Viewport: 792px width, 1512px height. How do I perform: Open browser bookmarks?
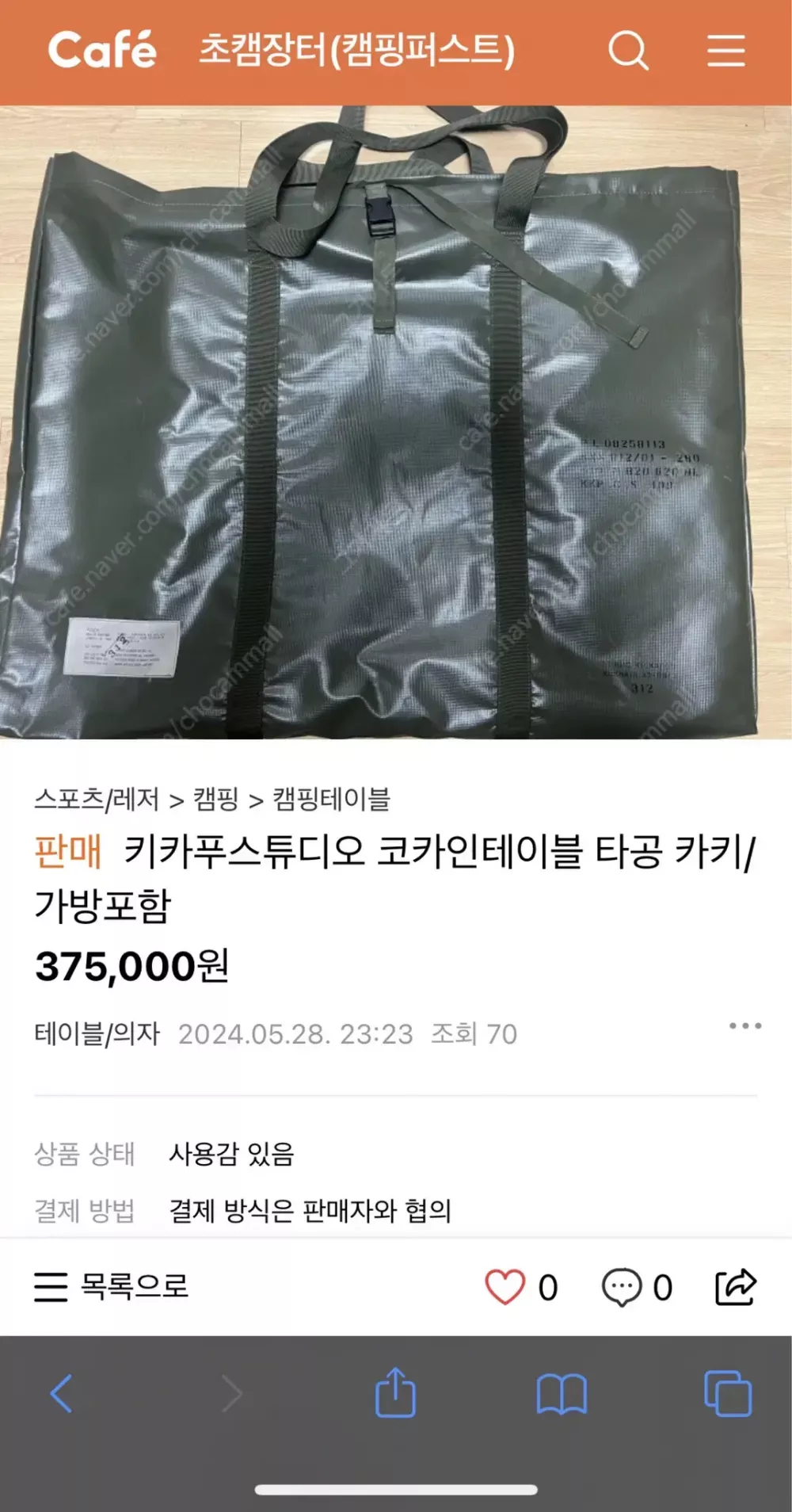coord(561,1394)
